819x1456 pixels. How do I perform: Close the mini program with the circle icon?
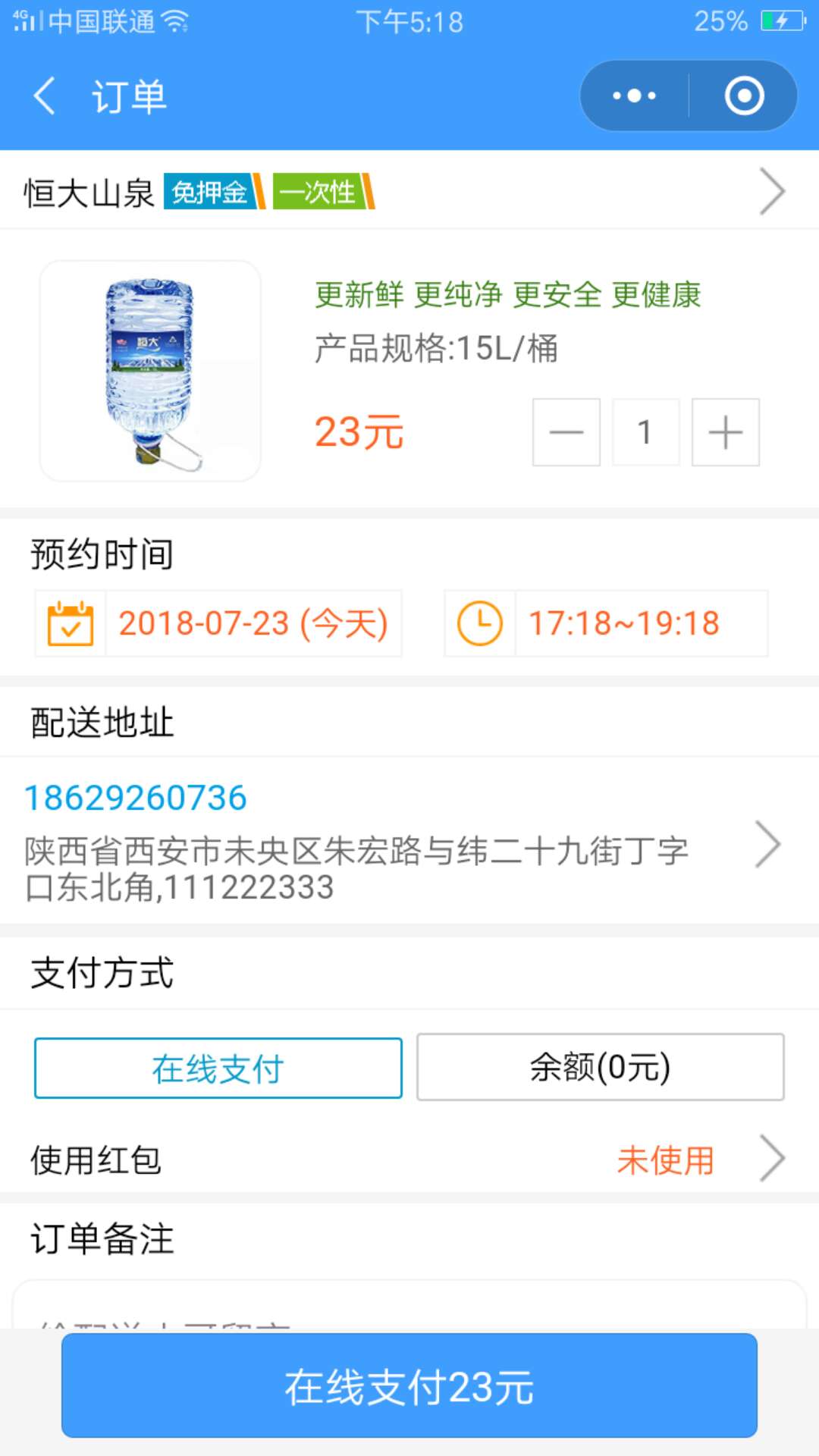[744, 96]
